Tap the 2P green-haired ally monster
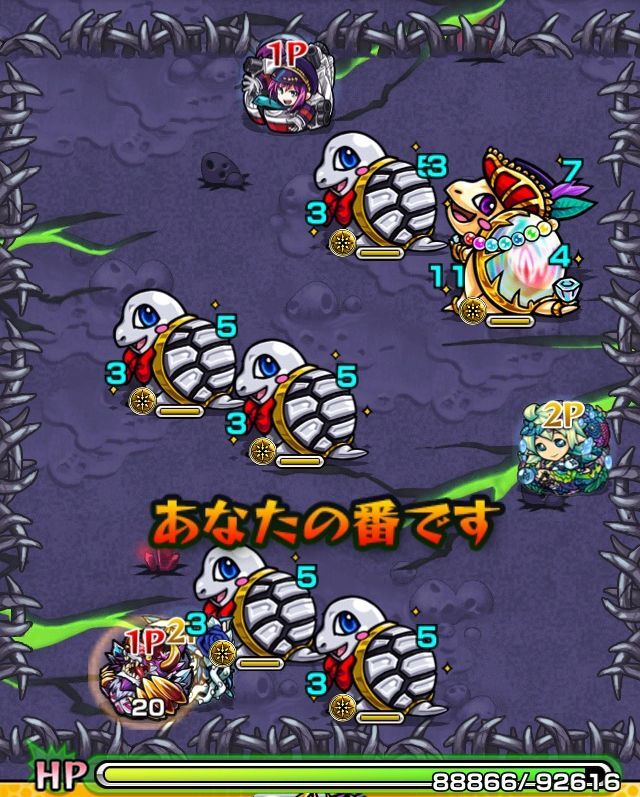The height and width of the screenshot is (797, 640). pyautogui.click(x=563, y=449)
